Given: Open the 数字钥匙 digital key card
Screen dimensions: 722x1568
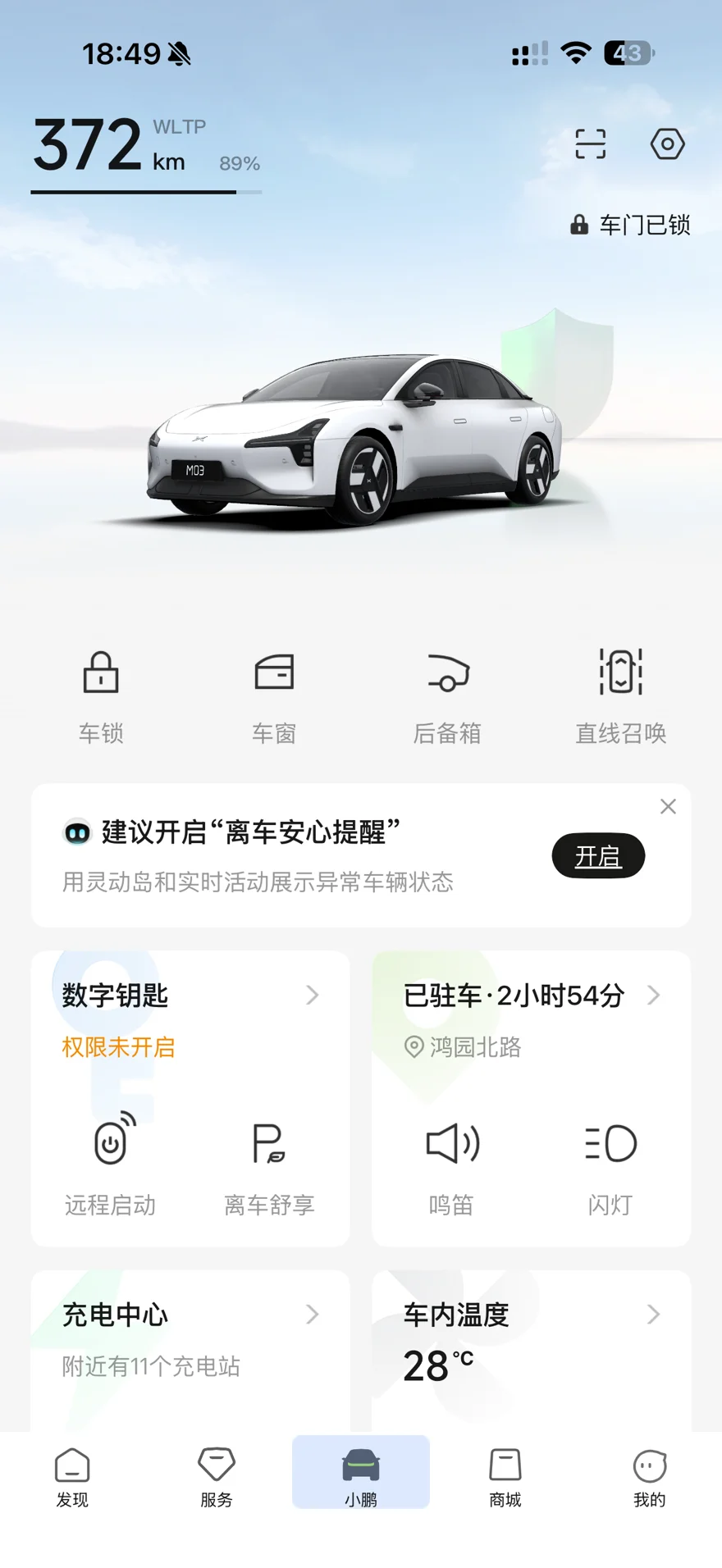Looking at the screenshot, I should coord(190,996).
